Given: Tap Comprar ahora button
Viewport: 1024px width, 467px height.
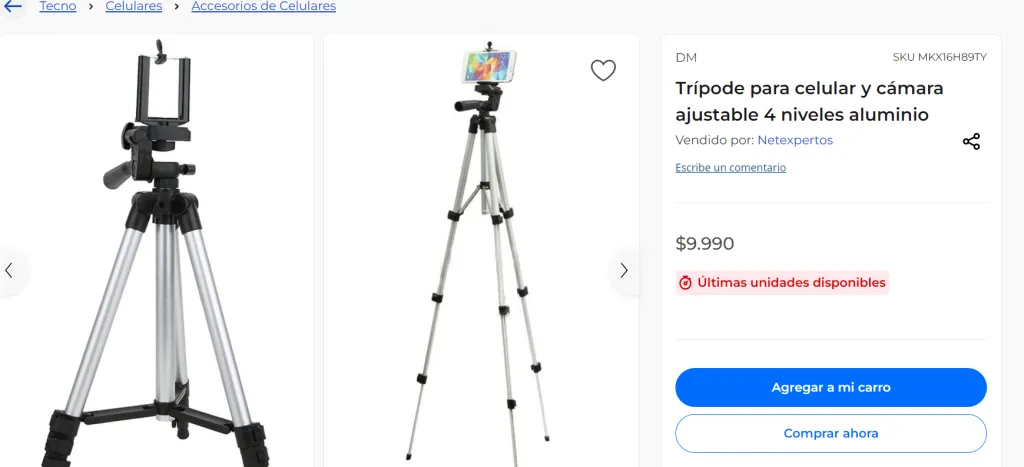Looking at the screenshot, I should tap(830, 433).
